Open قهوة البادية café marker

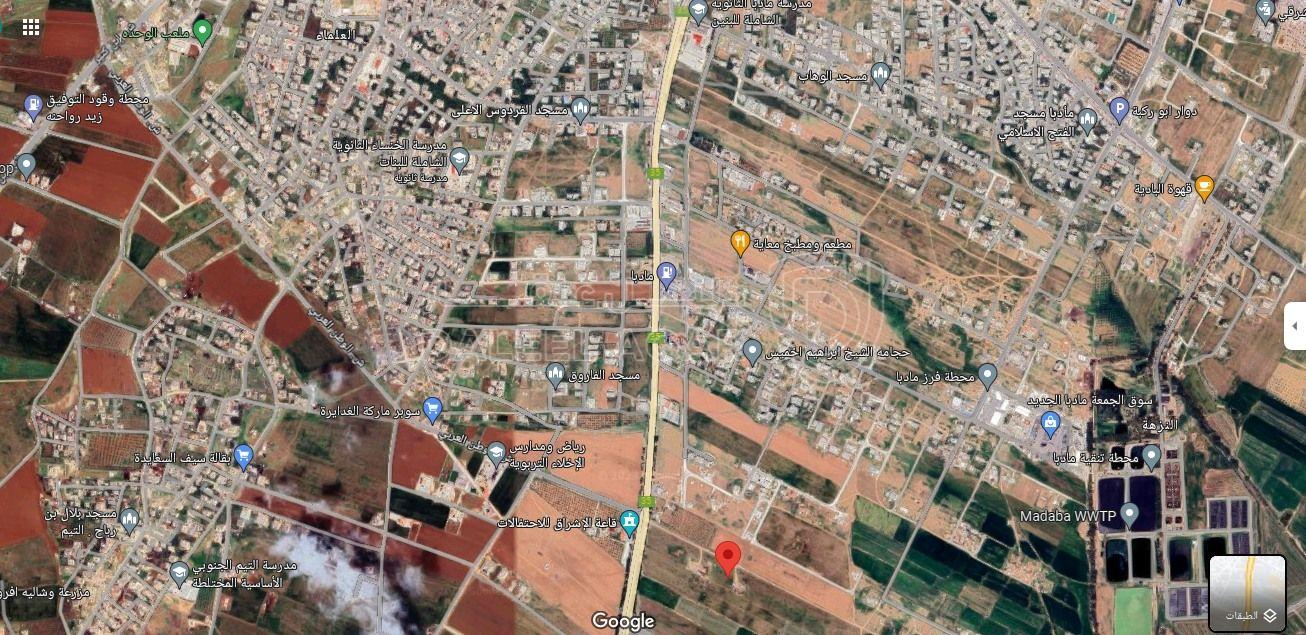pyautogui.click(x=1204, y=186)
